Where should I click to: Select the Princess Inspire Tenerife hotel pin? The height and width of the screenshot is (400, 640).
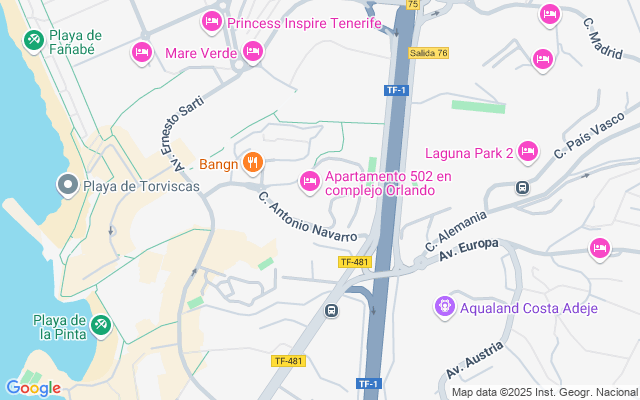(x=211, y=21)
